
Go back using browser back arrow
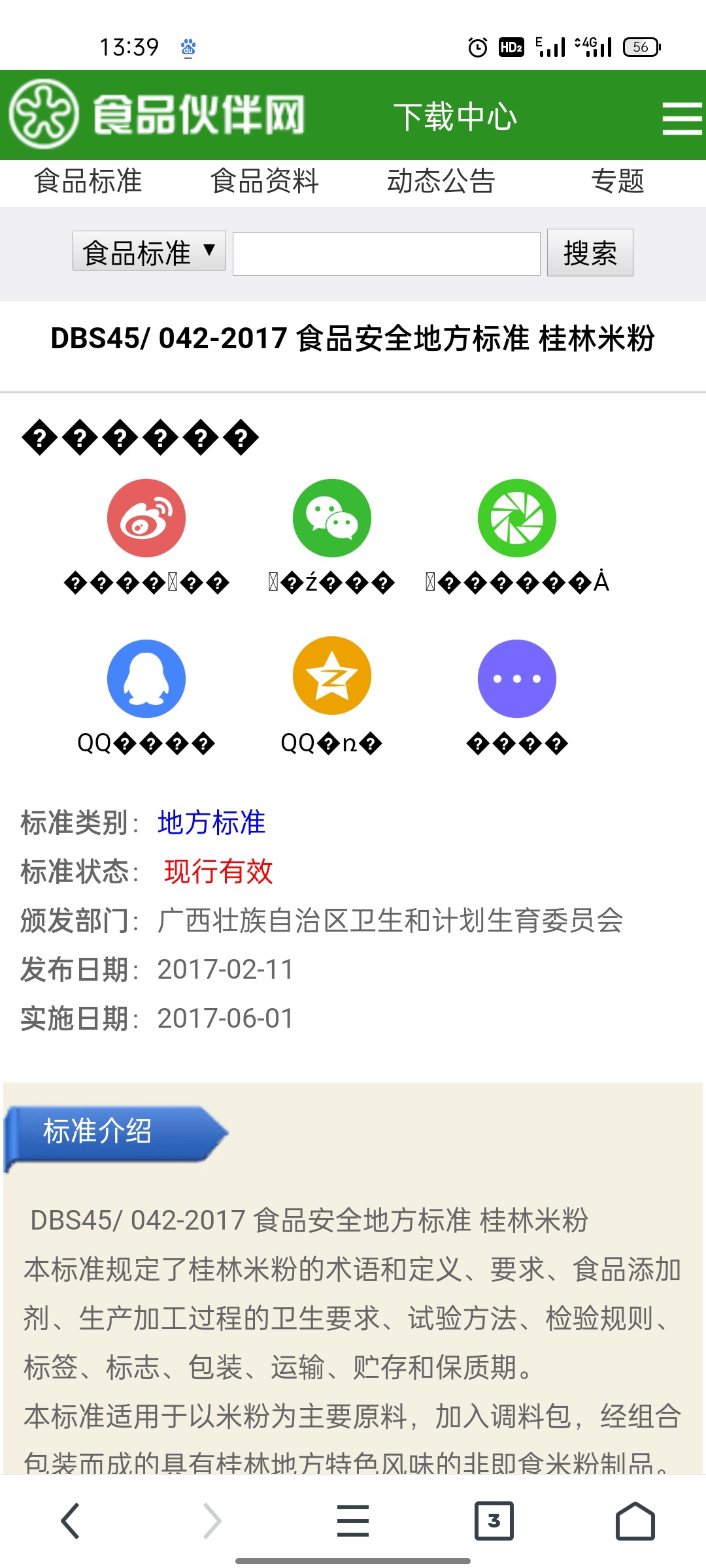(x=71, y=1521)
